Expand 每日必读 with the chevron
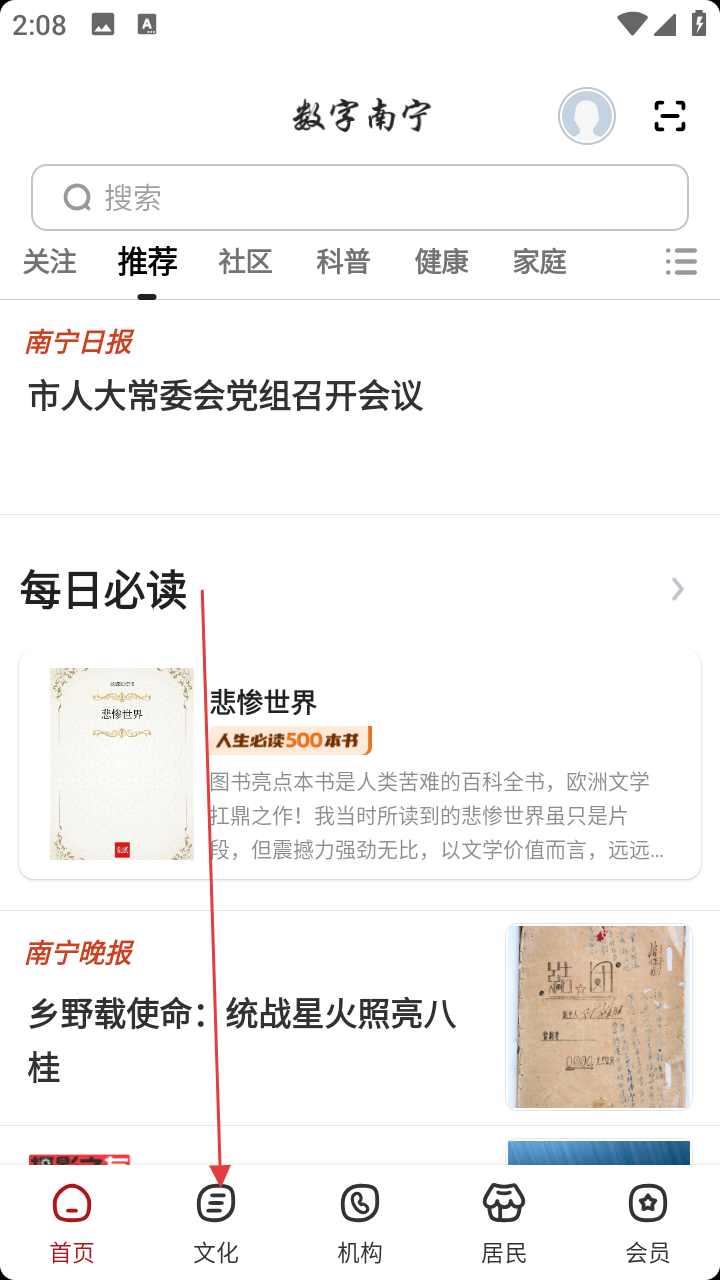 click(678, 589)
